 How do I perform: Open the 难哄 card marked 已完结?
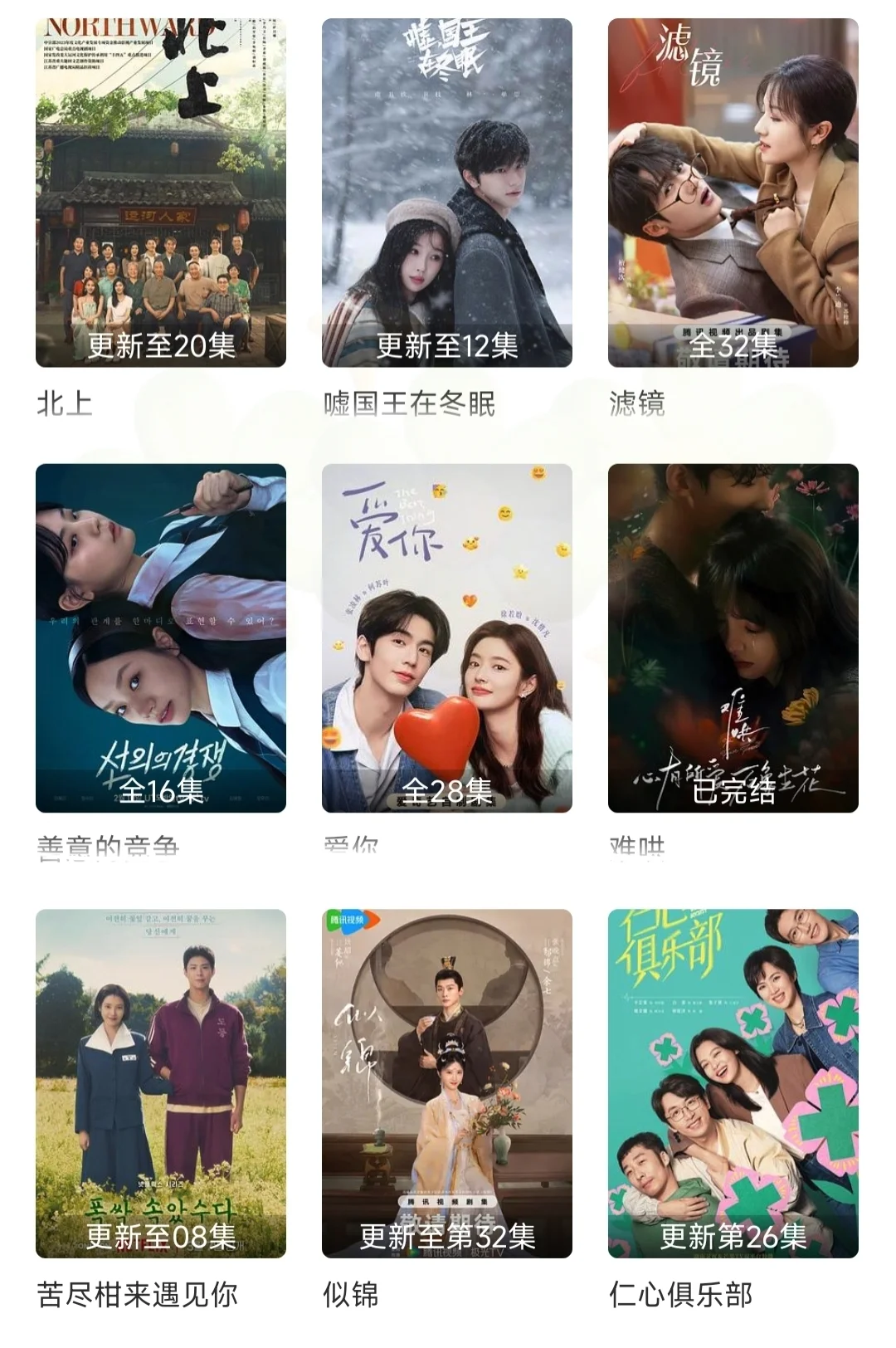tap(733, 637)
